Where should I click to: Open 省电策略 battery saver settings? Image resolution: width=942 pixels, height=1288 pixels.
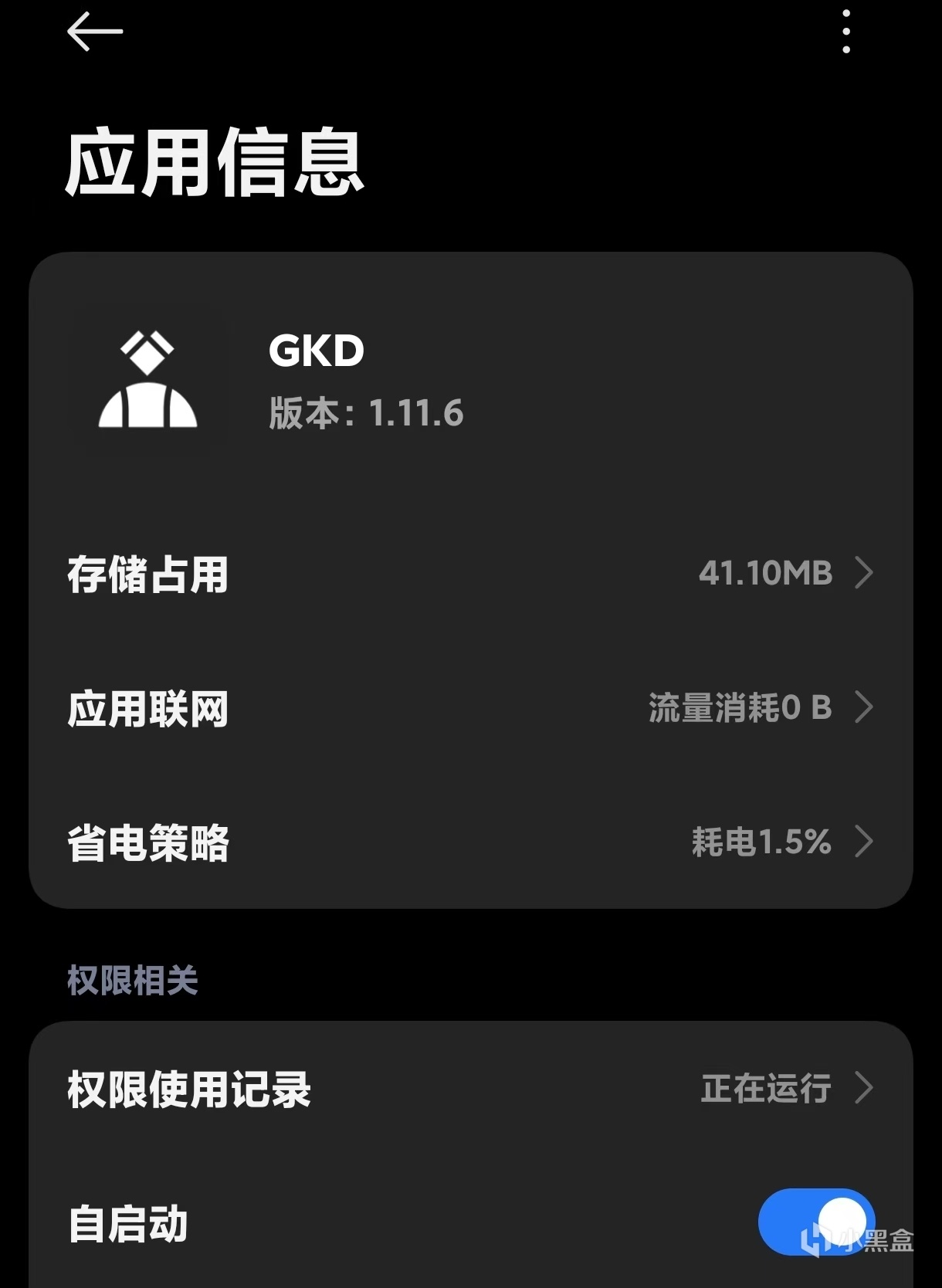[x=471, y=842]
